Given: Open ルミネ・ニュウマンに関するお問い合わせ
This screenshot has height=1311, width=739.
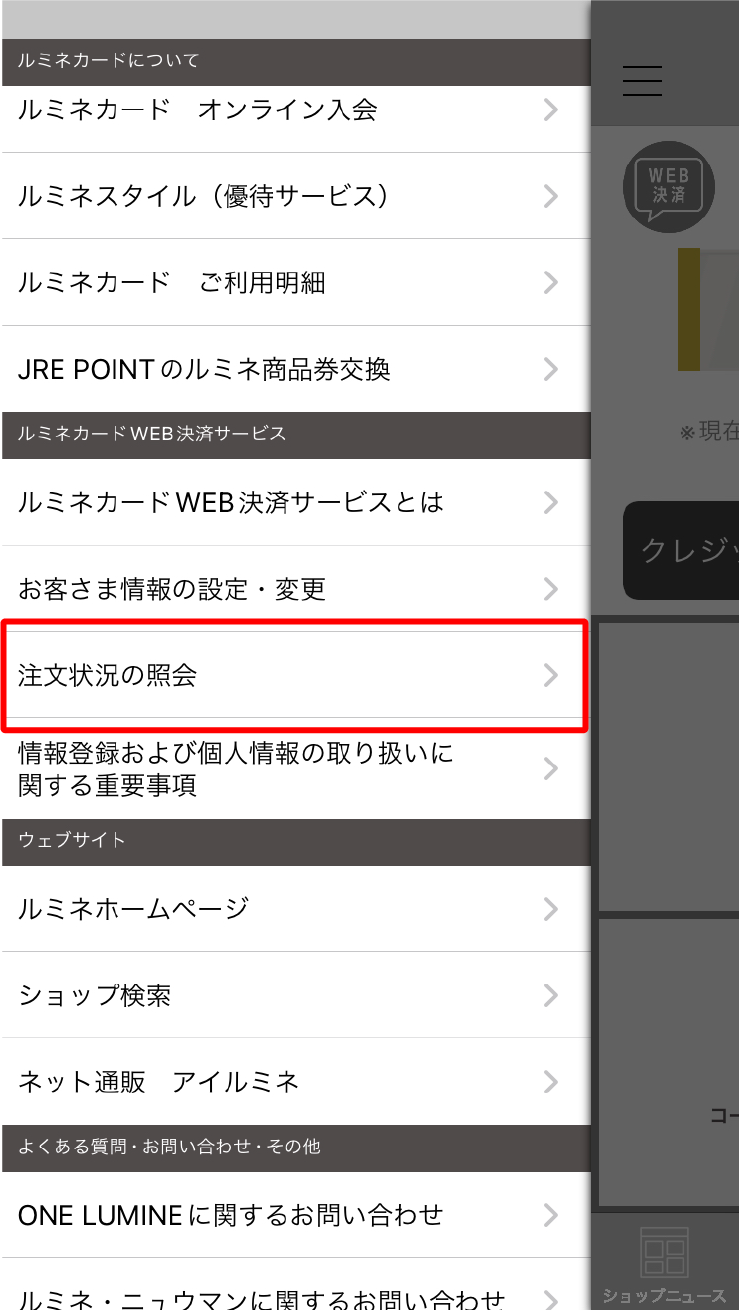Looking at the screenshot, I should 295,1295.
